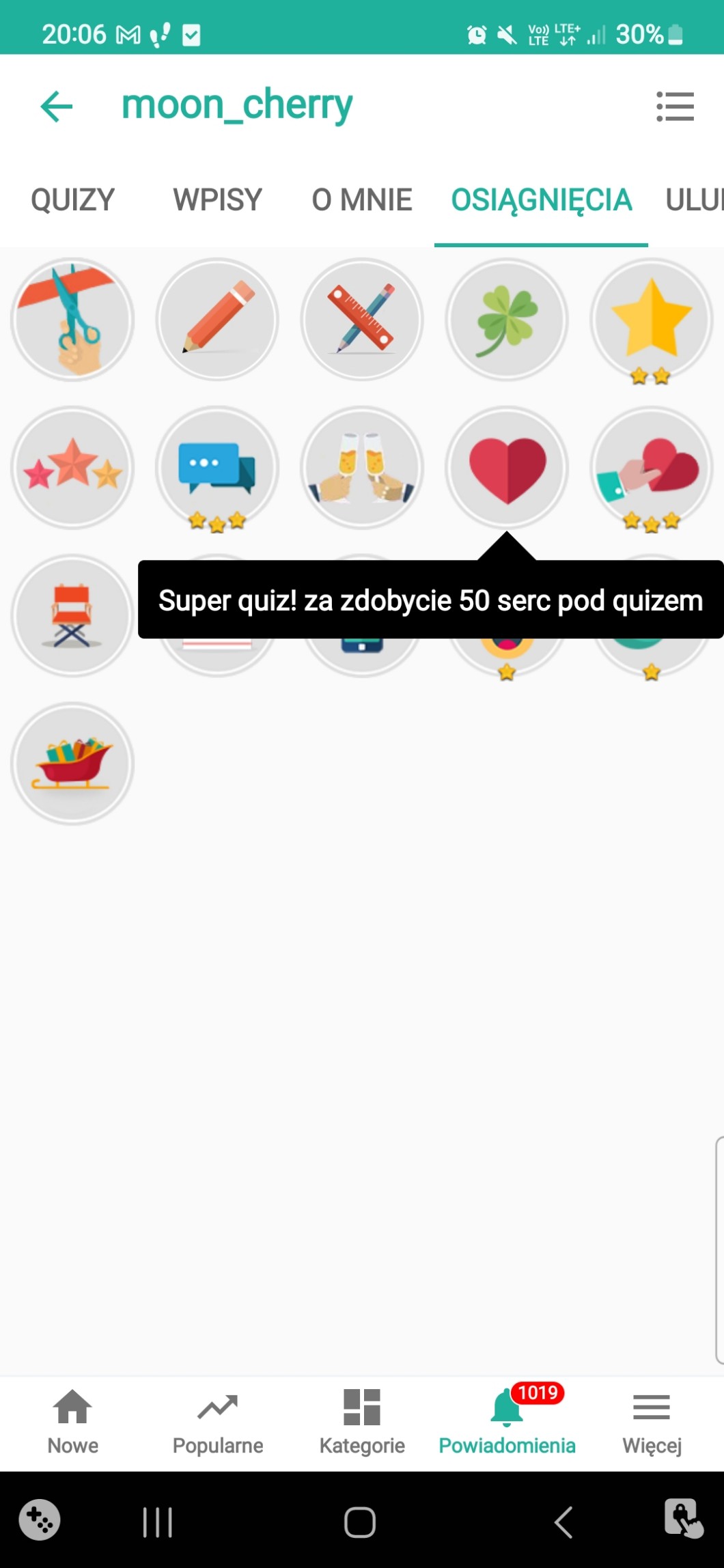Tap the champagne glasses toast badge
Viewport: 724px width, 1568px height.
click(x=362, y=468)
